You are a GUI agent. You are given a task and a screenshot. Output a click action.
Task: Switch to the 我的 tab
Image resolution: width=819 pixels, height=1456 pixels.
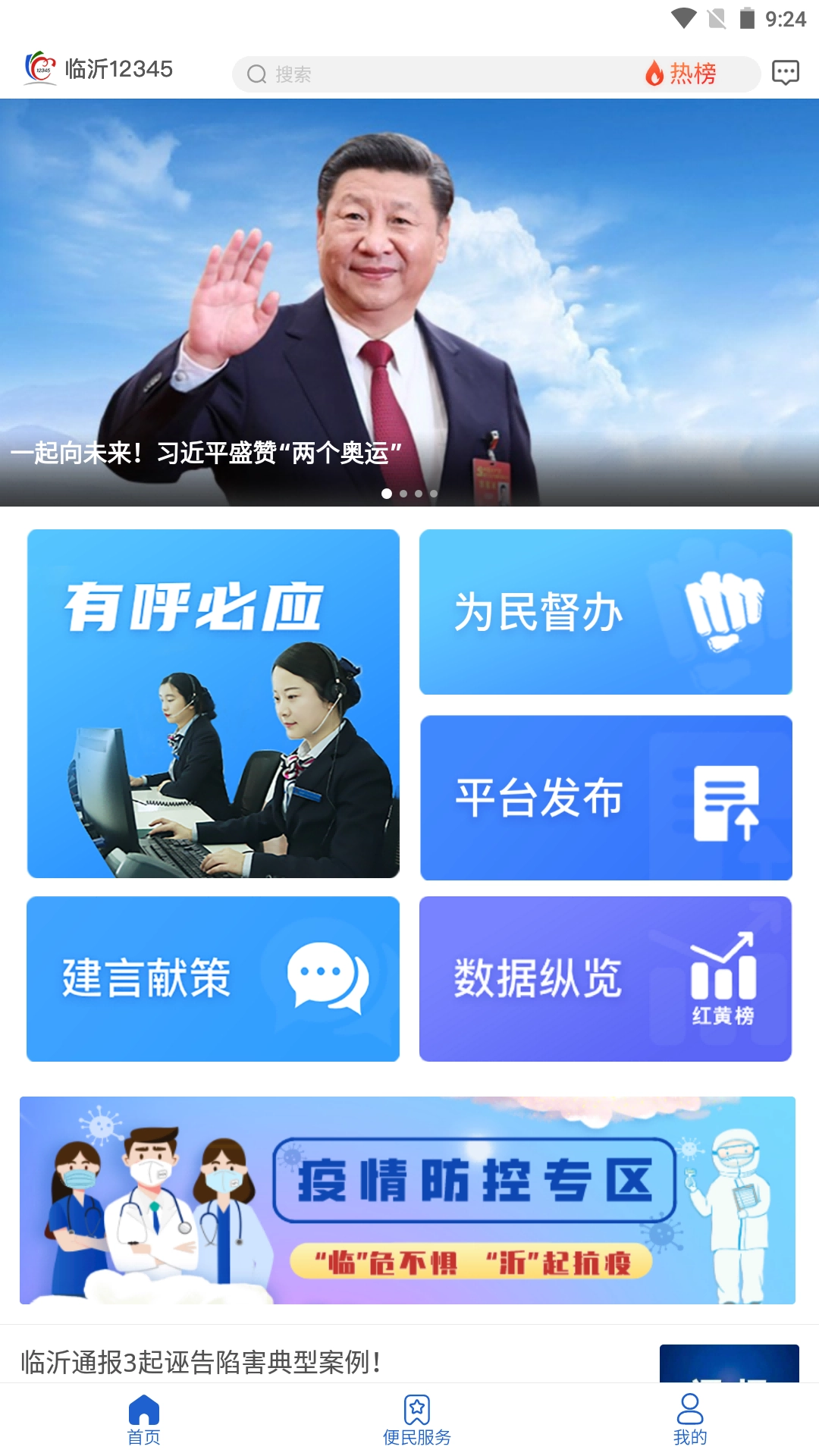click(x=689, y=1420)
